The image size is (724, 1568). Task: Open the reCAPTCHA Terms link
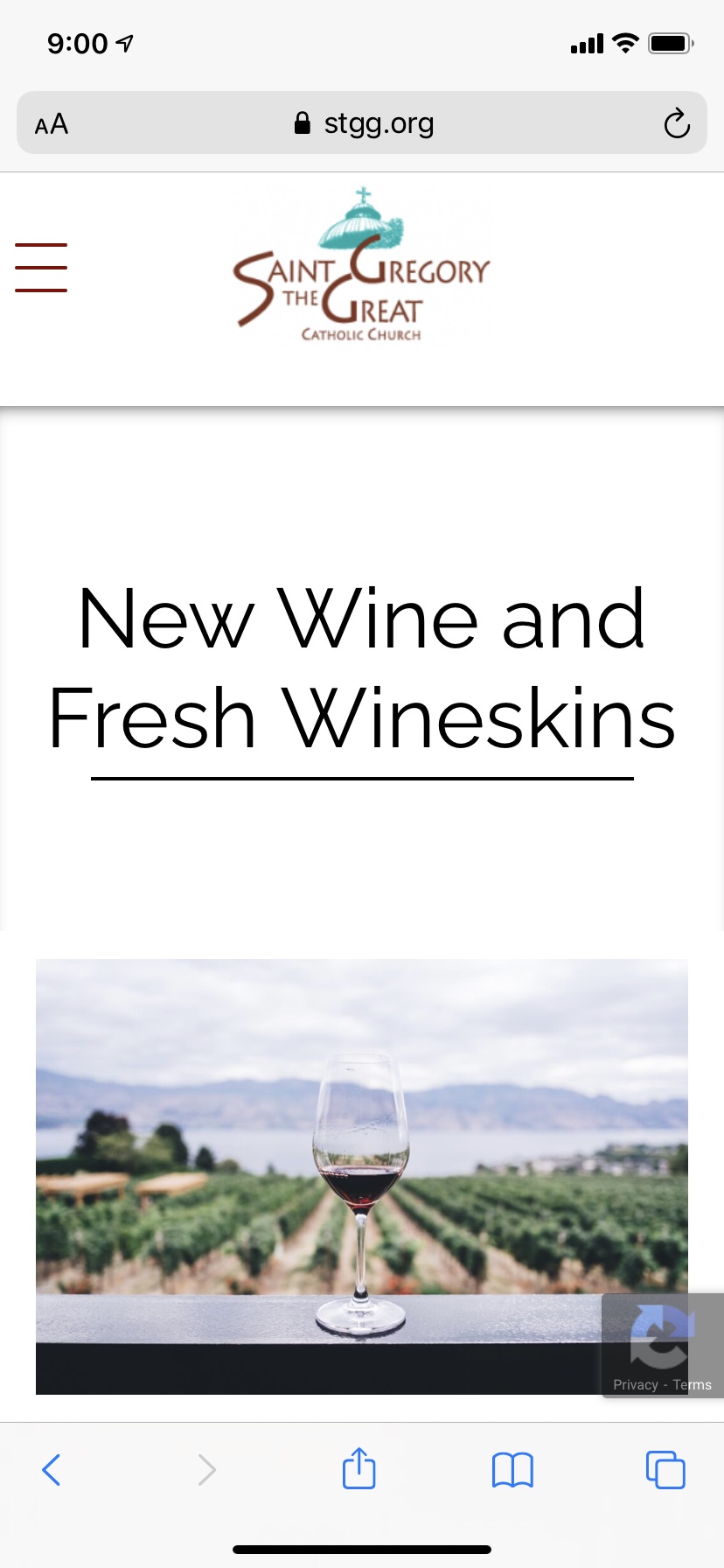coord(692,1384)
